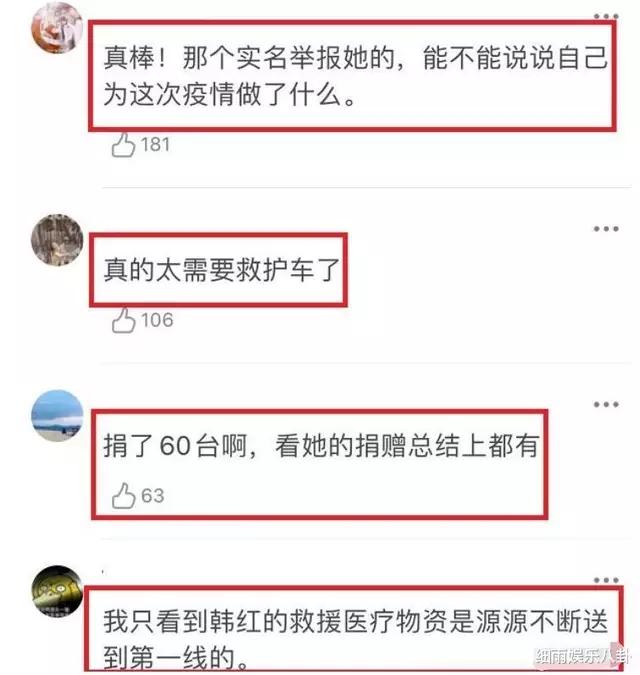Like the comment 真的太需要救护车了

124,321
